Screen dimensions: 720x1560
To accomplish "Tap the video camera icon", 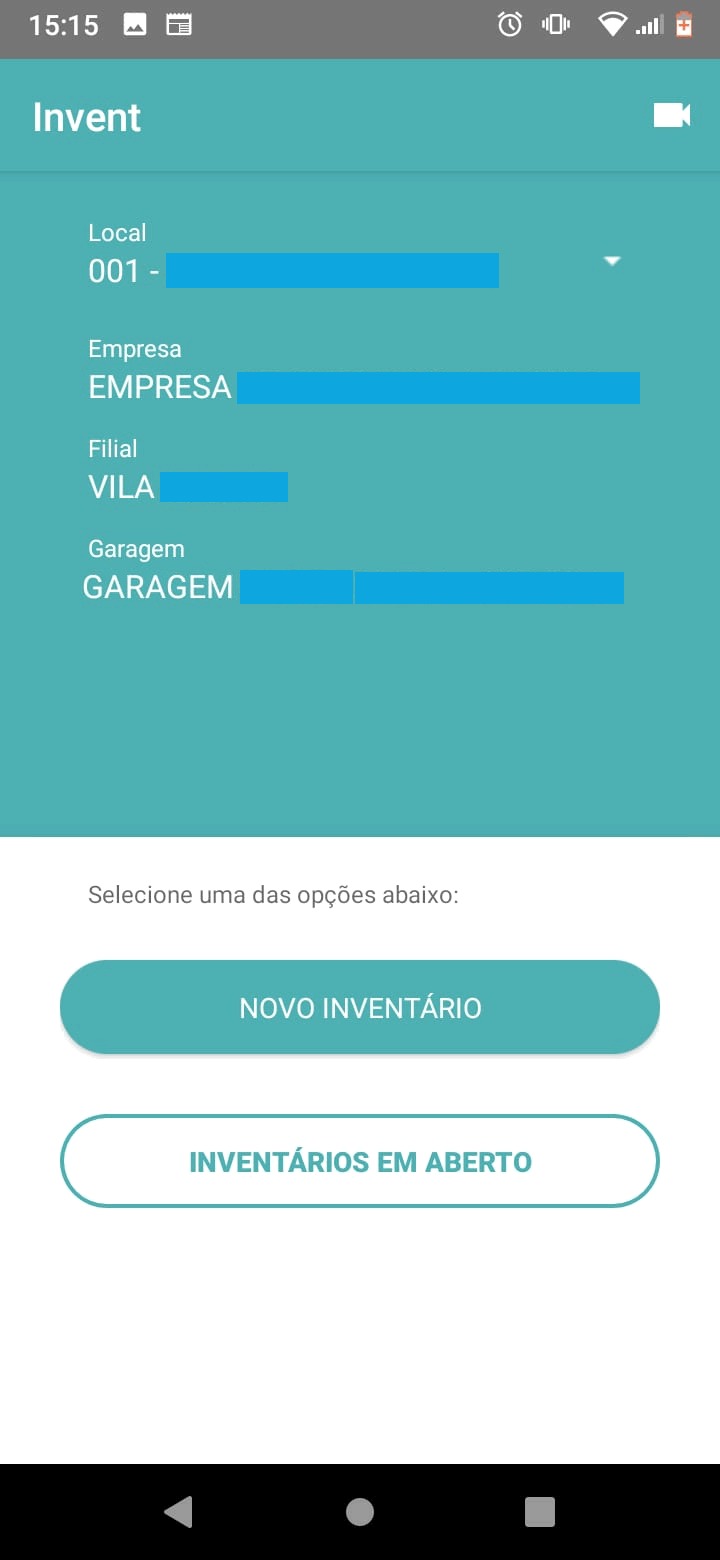I will (672, 115).
